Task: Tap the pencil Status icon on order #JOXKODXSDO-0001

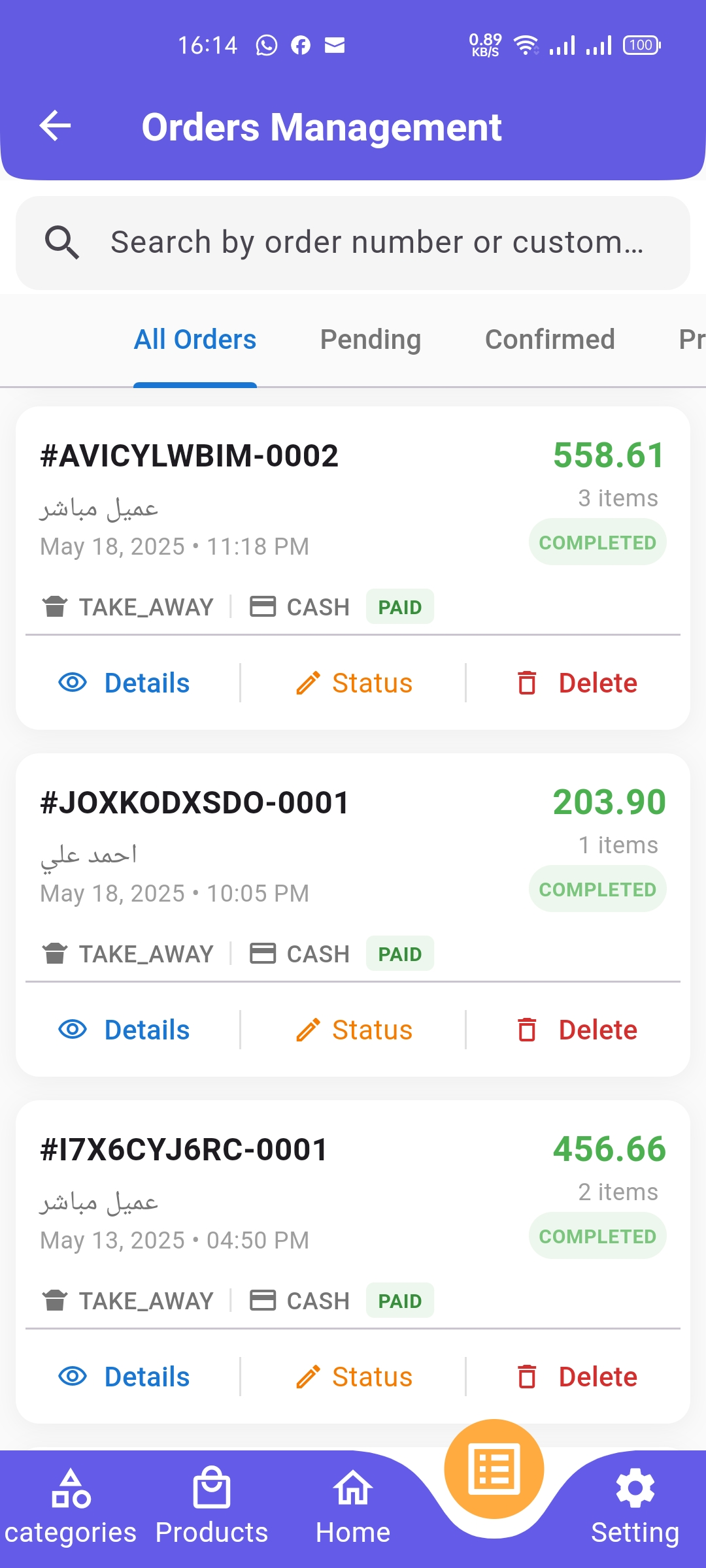Action: [x=311, y=1029]
